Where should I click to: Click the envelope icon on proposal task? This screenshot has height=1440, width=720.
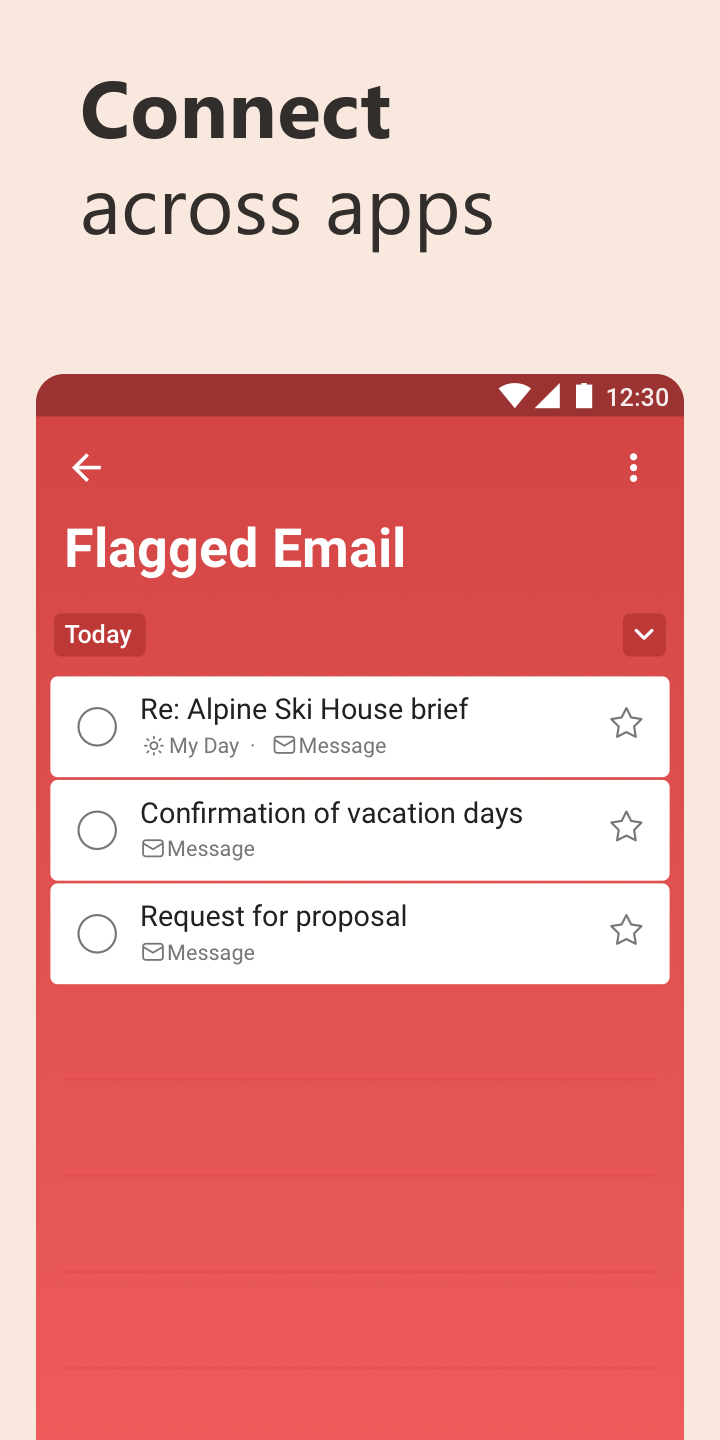152,952
